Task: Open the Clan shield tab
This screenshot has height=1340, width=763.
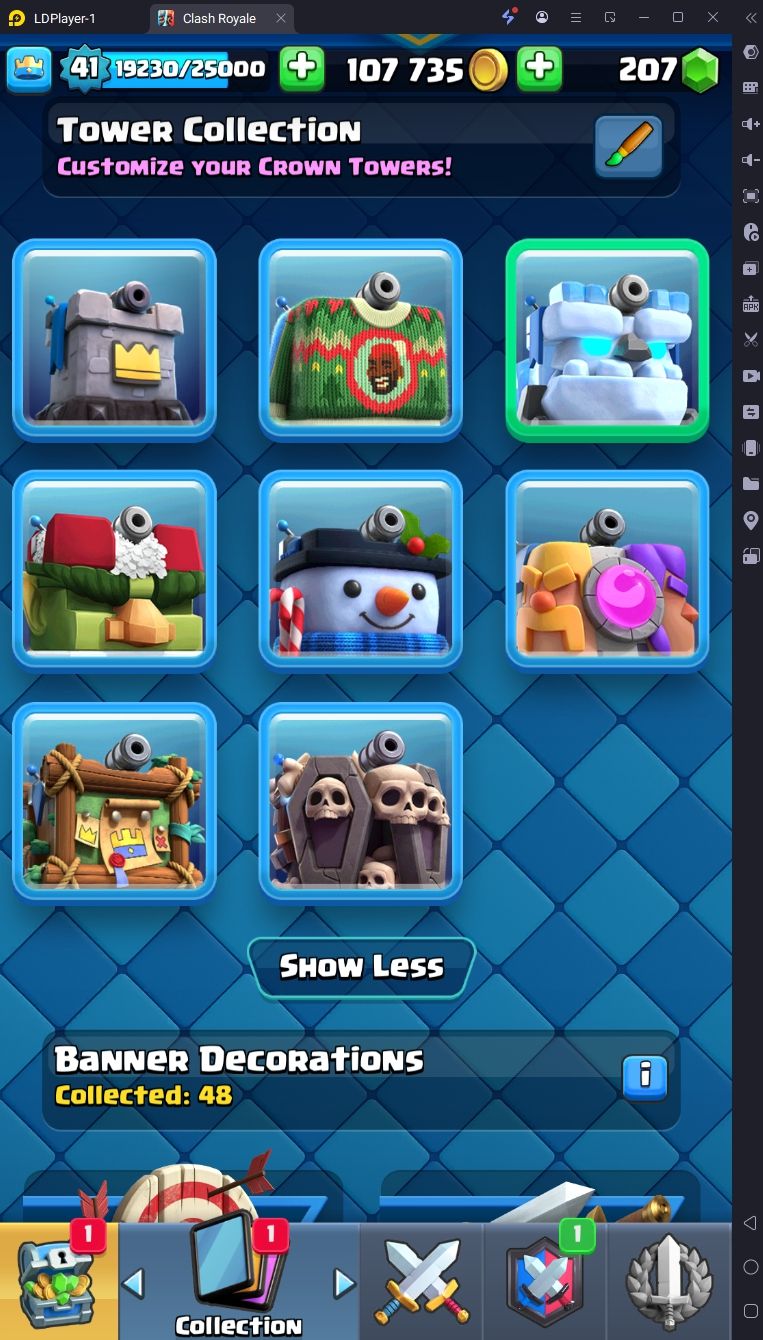Action: [545, 1282]
